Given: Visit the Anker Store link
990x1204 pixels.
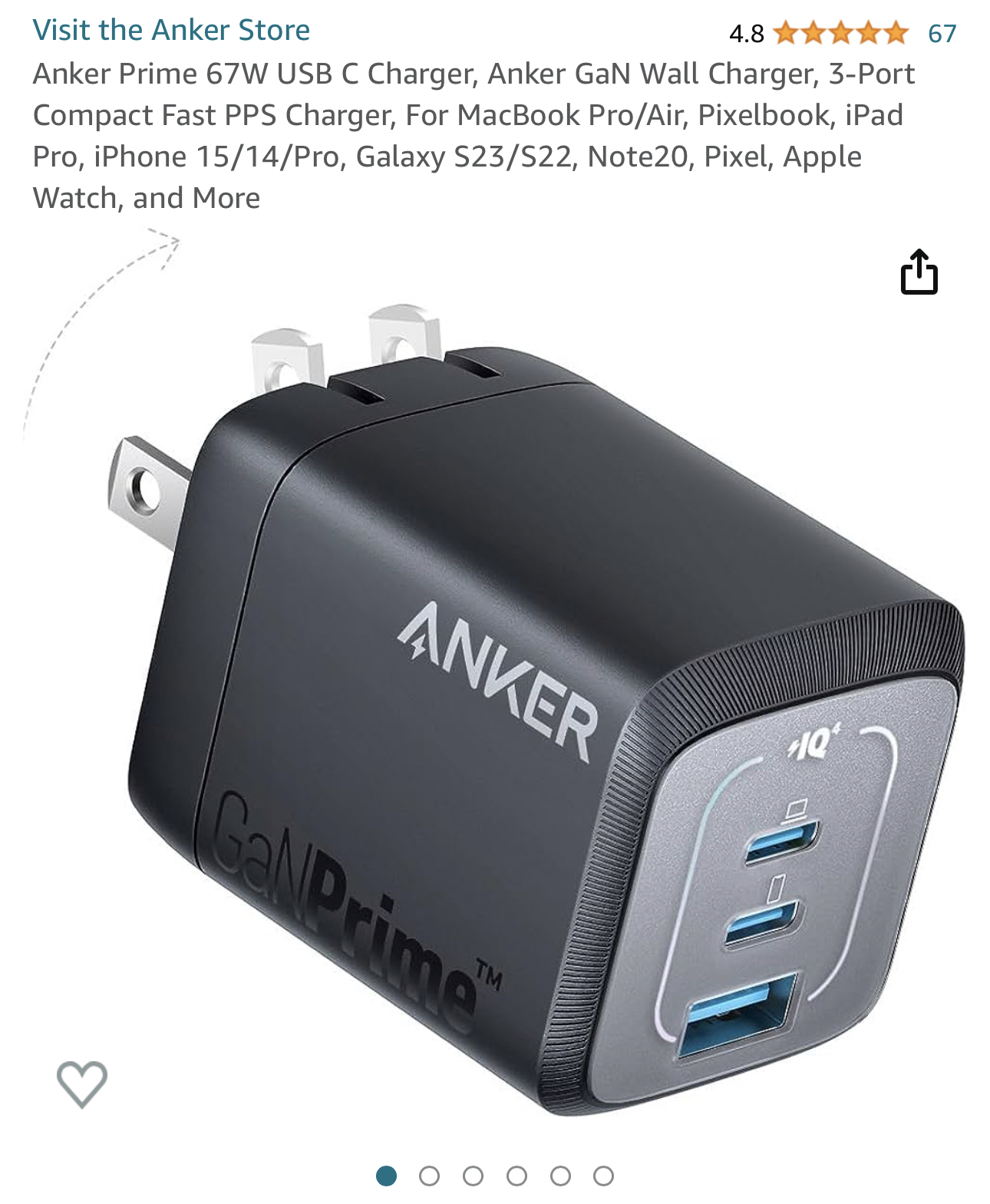Looking at the screenshot, I should coord(171,31).
